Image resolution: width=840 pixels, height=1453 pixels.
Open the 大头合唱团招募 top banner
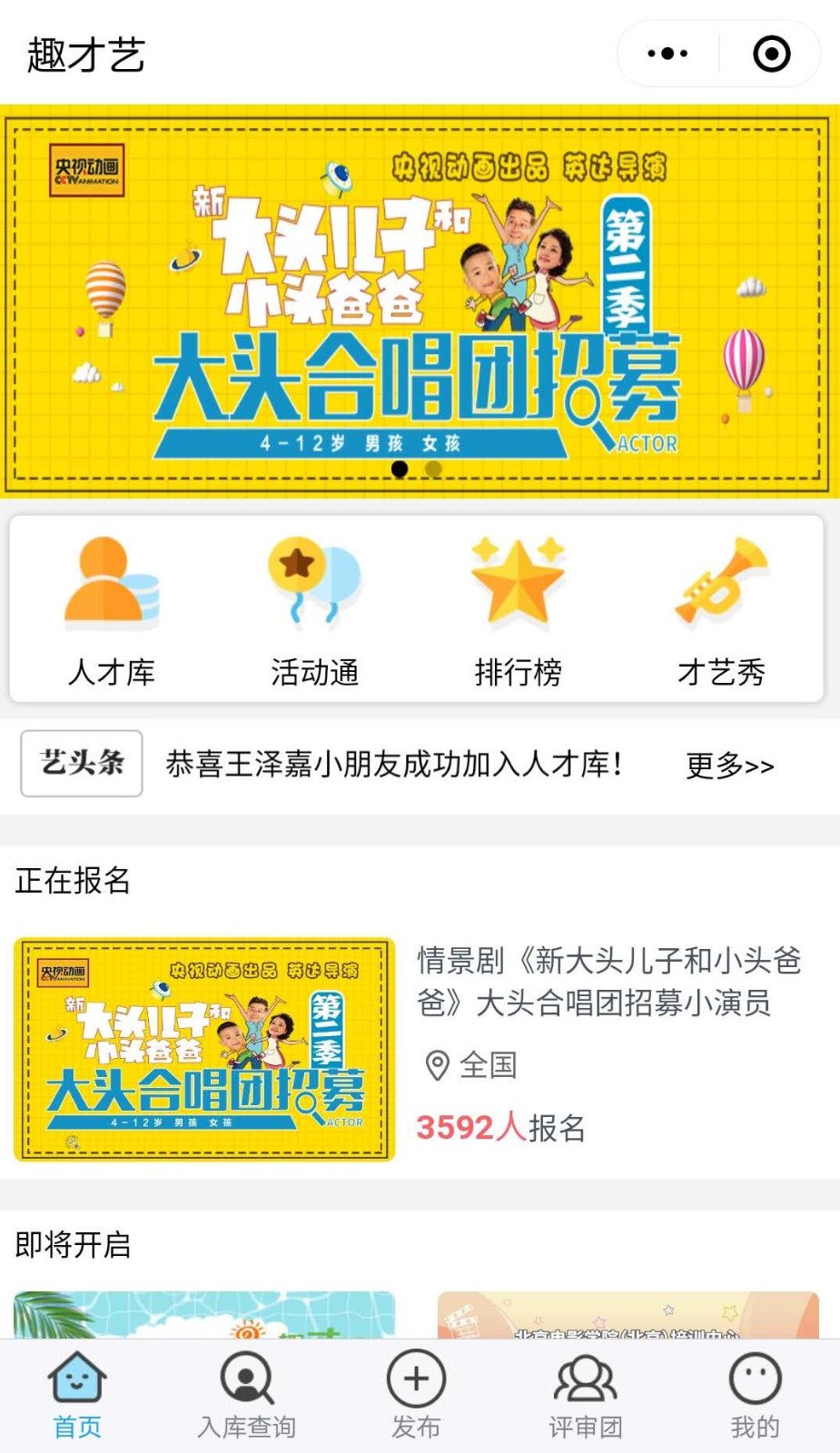(418, 300)
